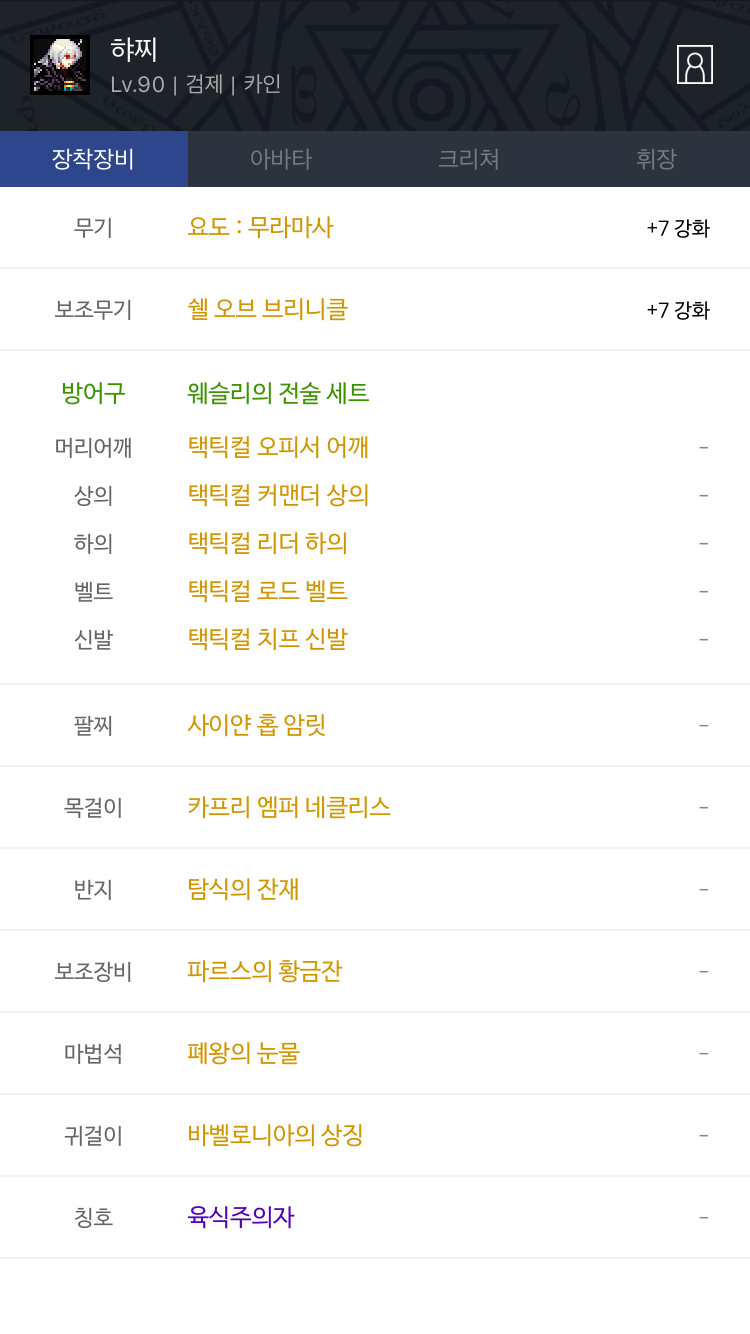Open 택틱컬 로드 벨트 item

click(267, 591)
